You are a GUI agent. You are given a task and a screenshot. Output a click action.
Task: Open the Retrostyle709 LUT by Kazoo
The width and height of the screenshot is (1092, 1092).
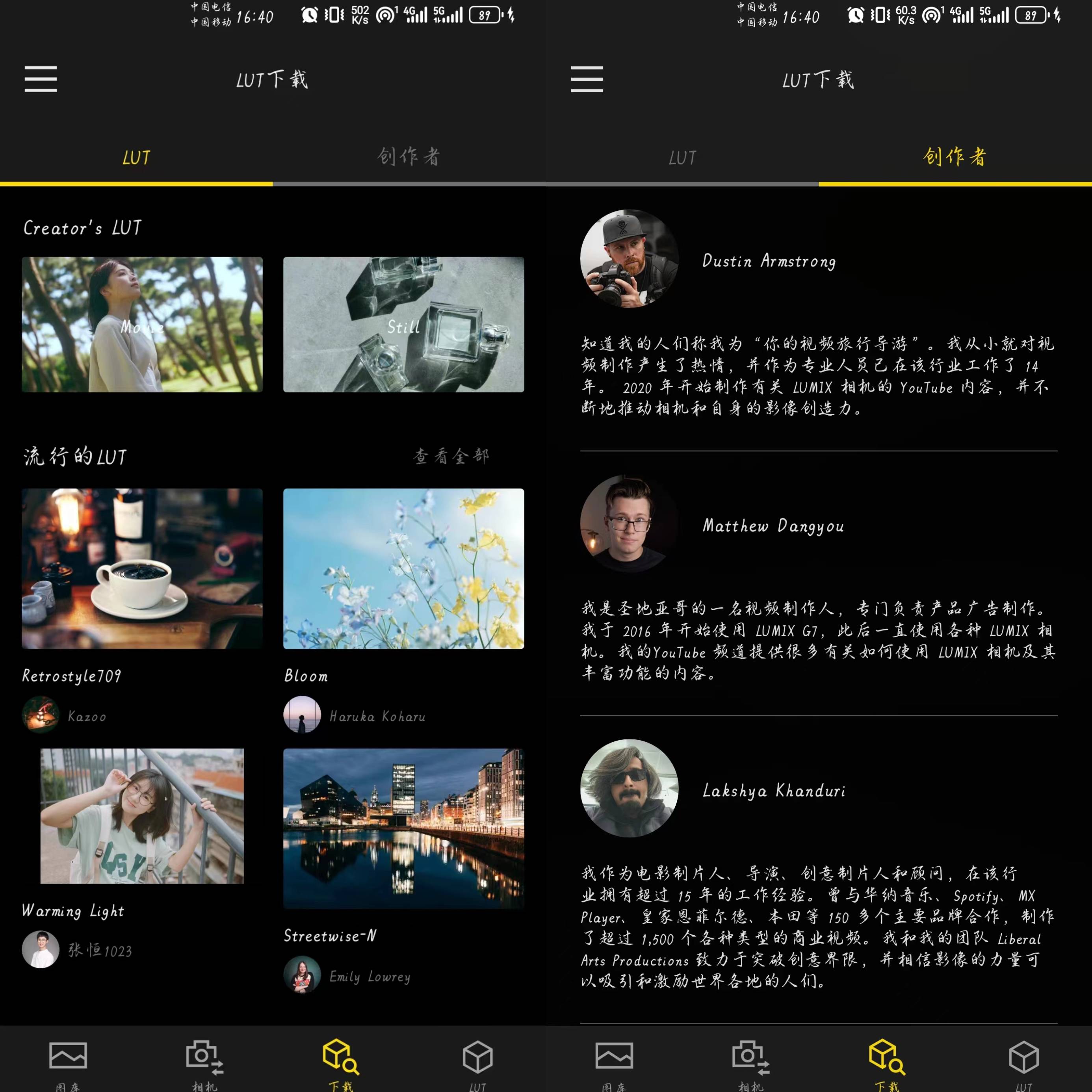coord(142,568)
